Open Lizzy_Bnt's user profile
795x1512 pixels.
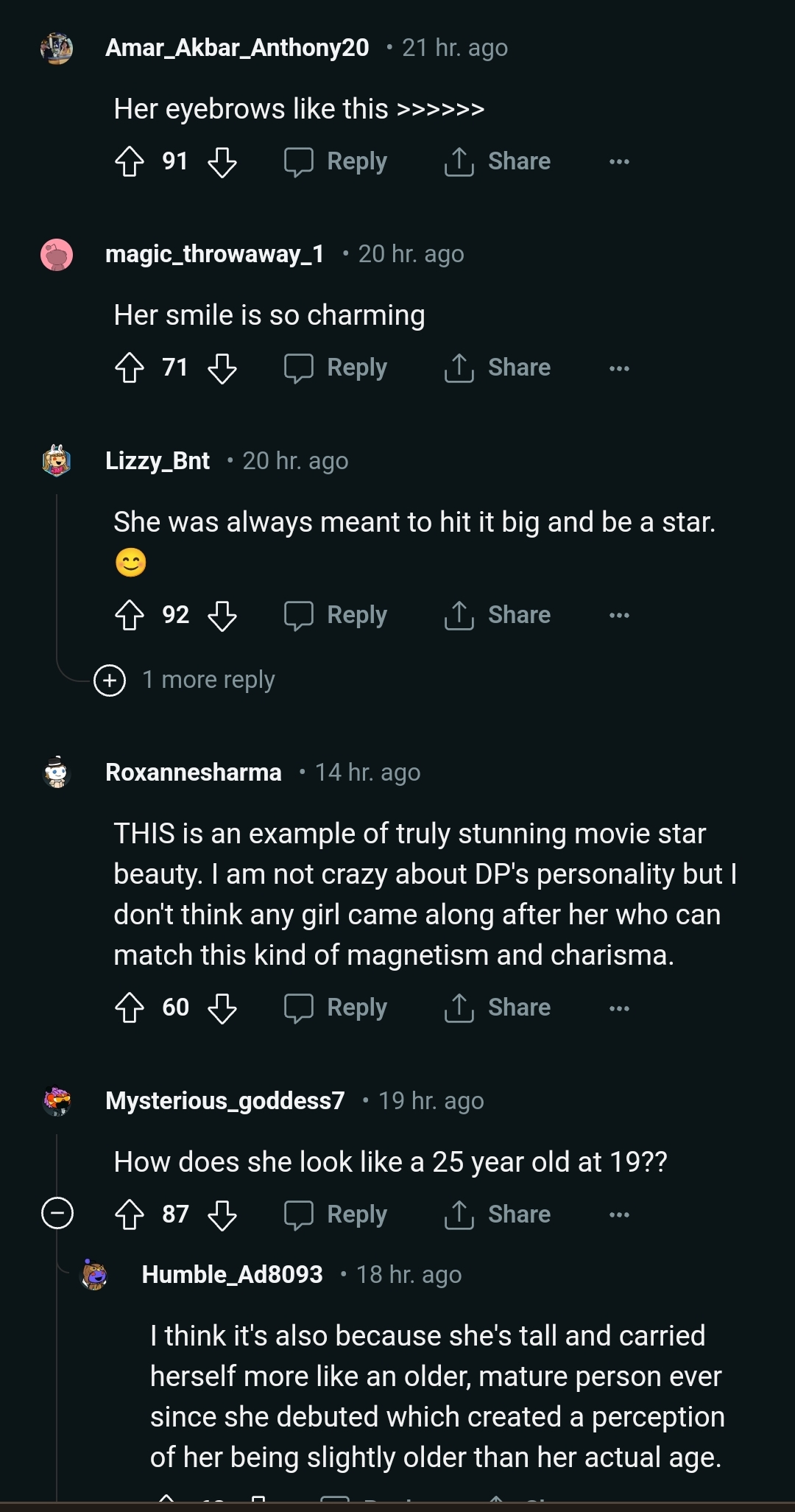pyautogui.click(x=158, y=461)
